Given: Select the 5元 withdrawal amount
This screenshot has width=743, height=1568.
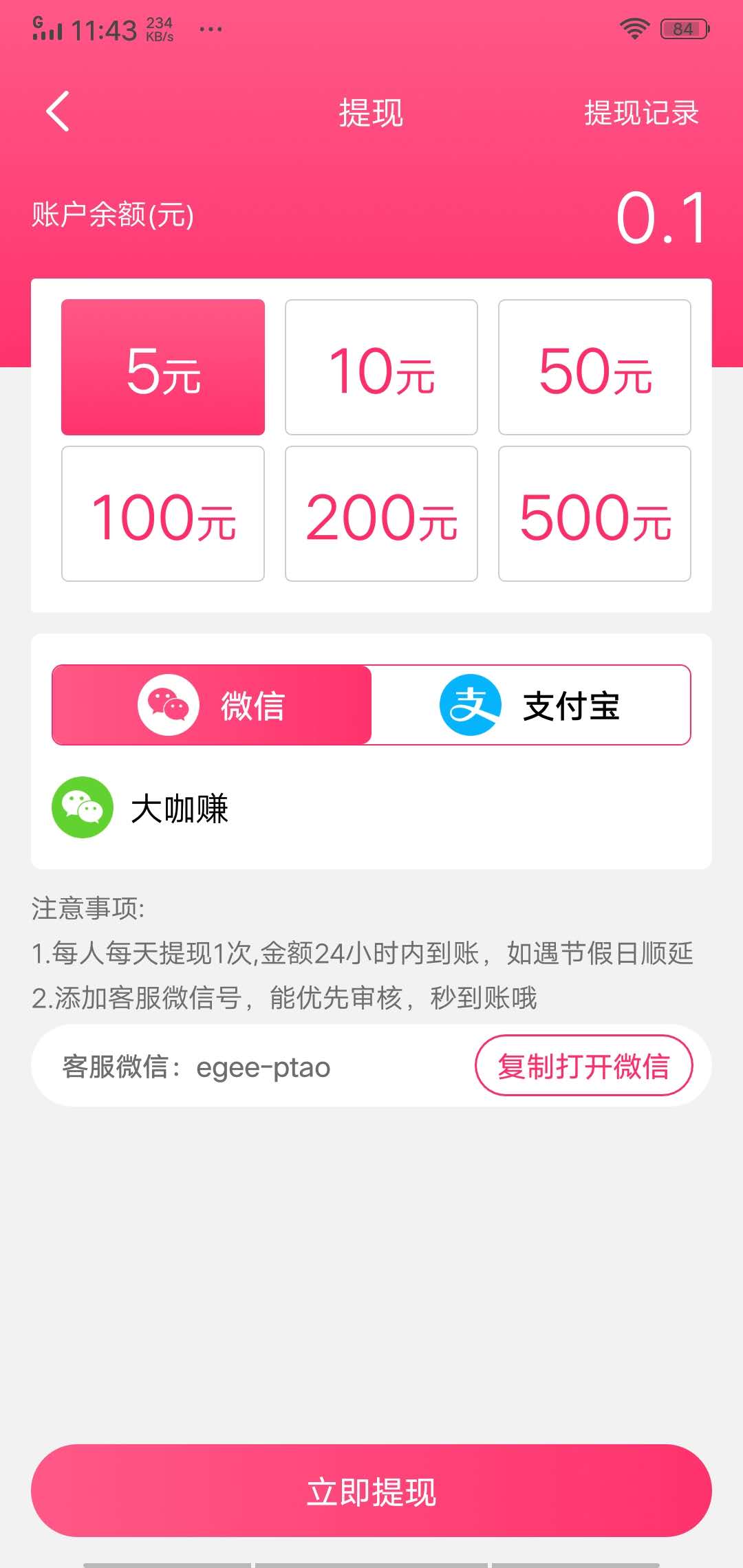Looking at the screenshot, I should point(162,367).
